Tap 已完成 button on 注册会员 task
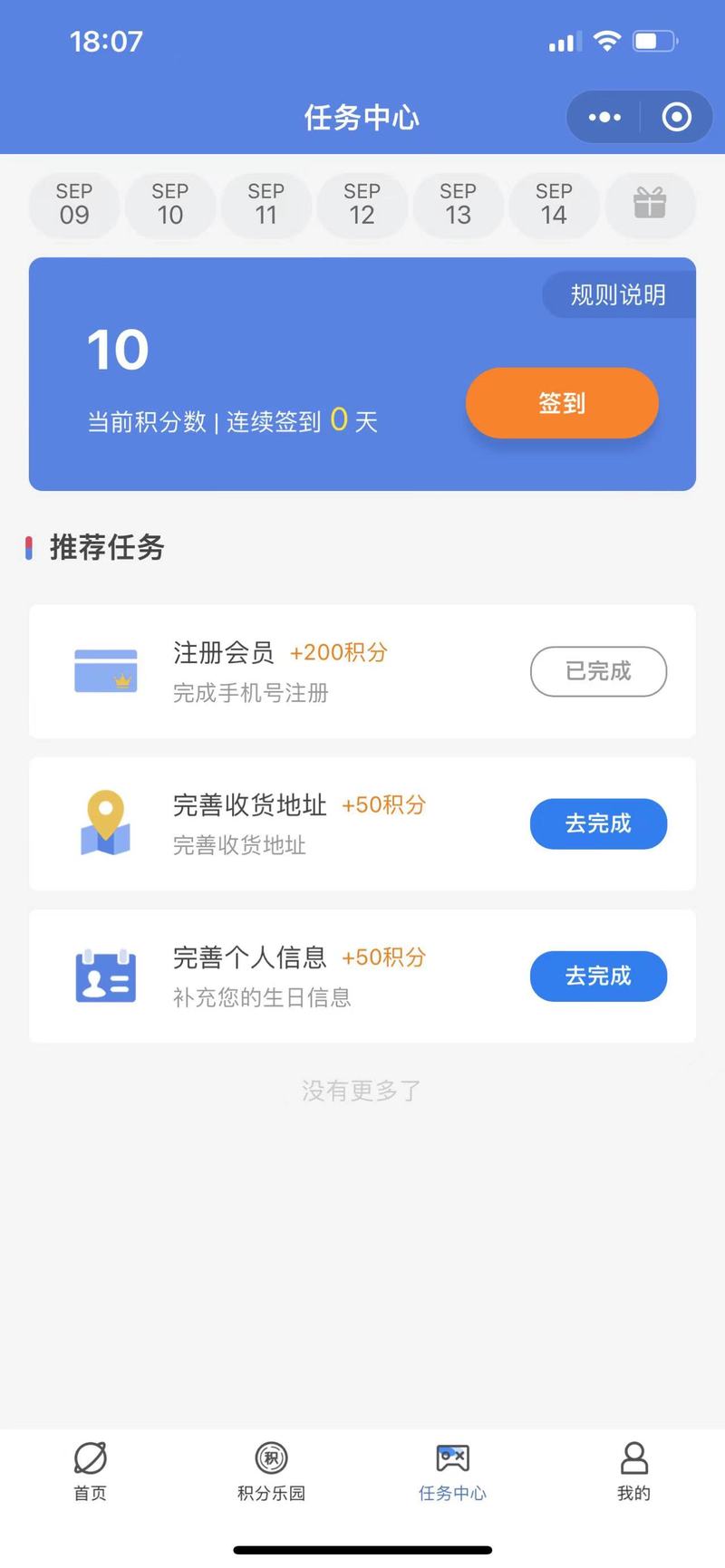Image resolution: width=725 pixels, height=1568 pixels. coord(598,671)
